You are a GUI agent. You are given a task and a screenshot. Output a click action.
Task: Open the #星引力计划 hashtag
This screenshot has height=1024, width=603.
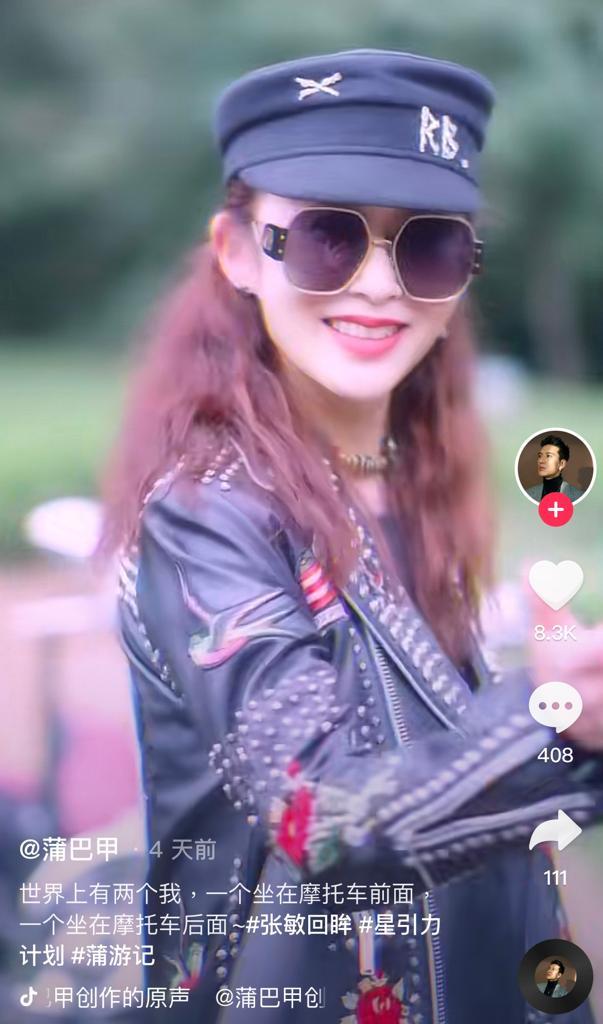tap(400, 924)
